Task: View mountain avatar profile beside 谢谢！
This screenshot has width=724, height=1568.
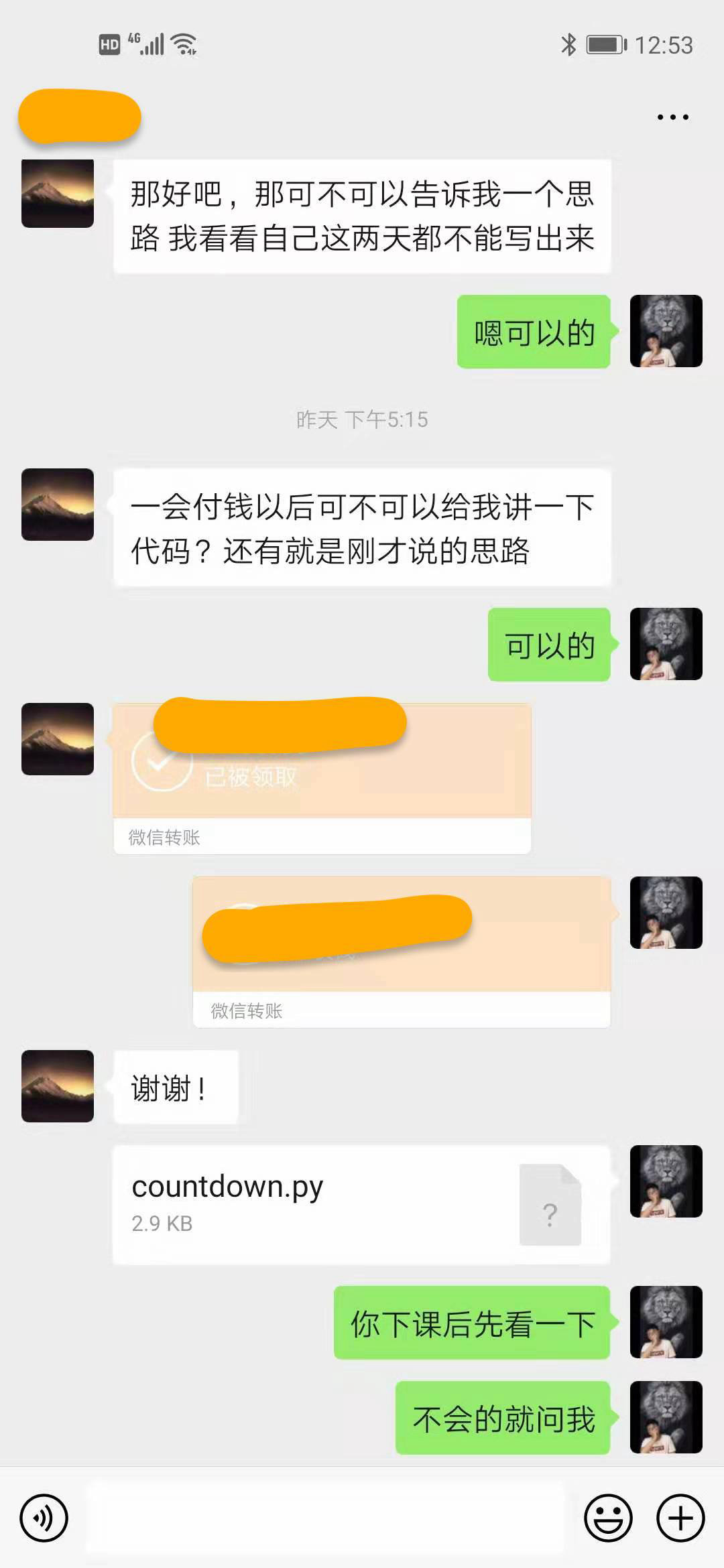Action: pos(58,1086)
